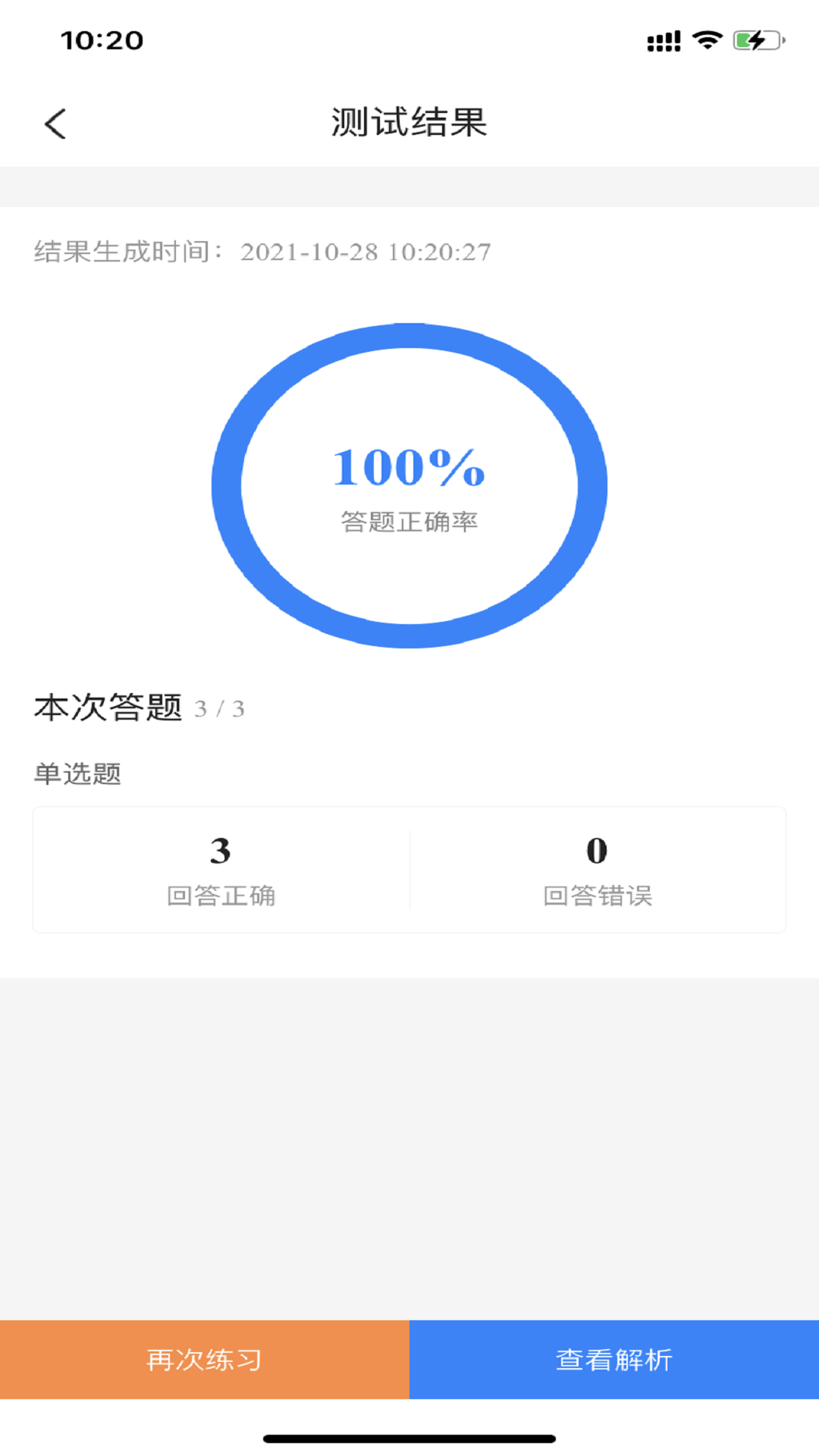Tap 再次练习 to practice again
The height and width of the screenshot is (1456, 819).
(x=203, y=1360)
